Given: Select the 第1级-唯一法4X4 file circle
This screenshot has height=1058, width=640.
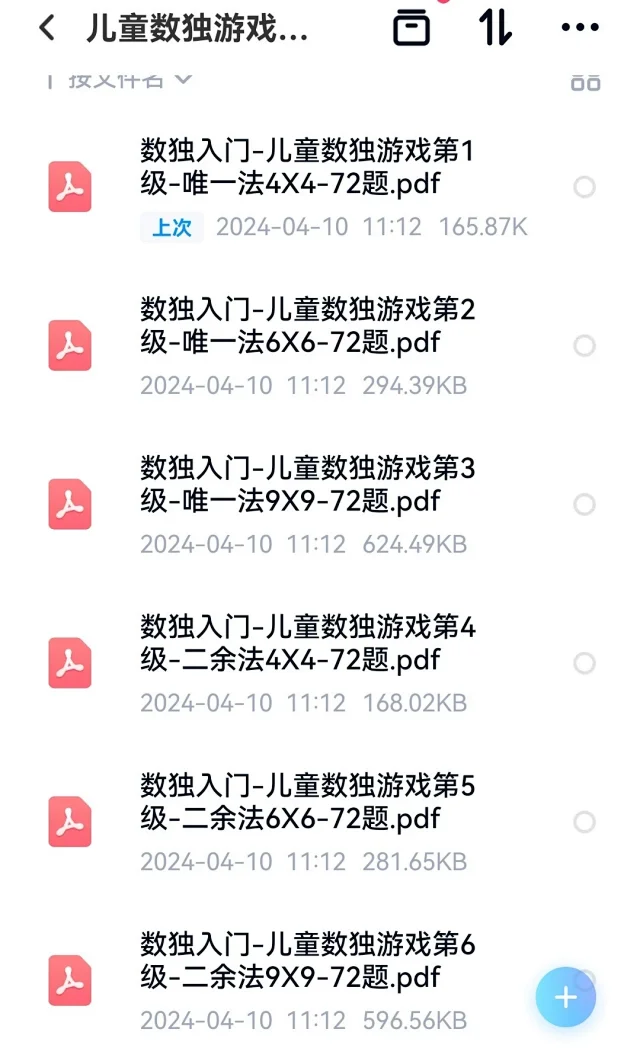Looking at the screenshot, I should tap(585, 187).
